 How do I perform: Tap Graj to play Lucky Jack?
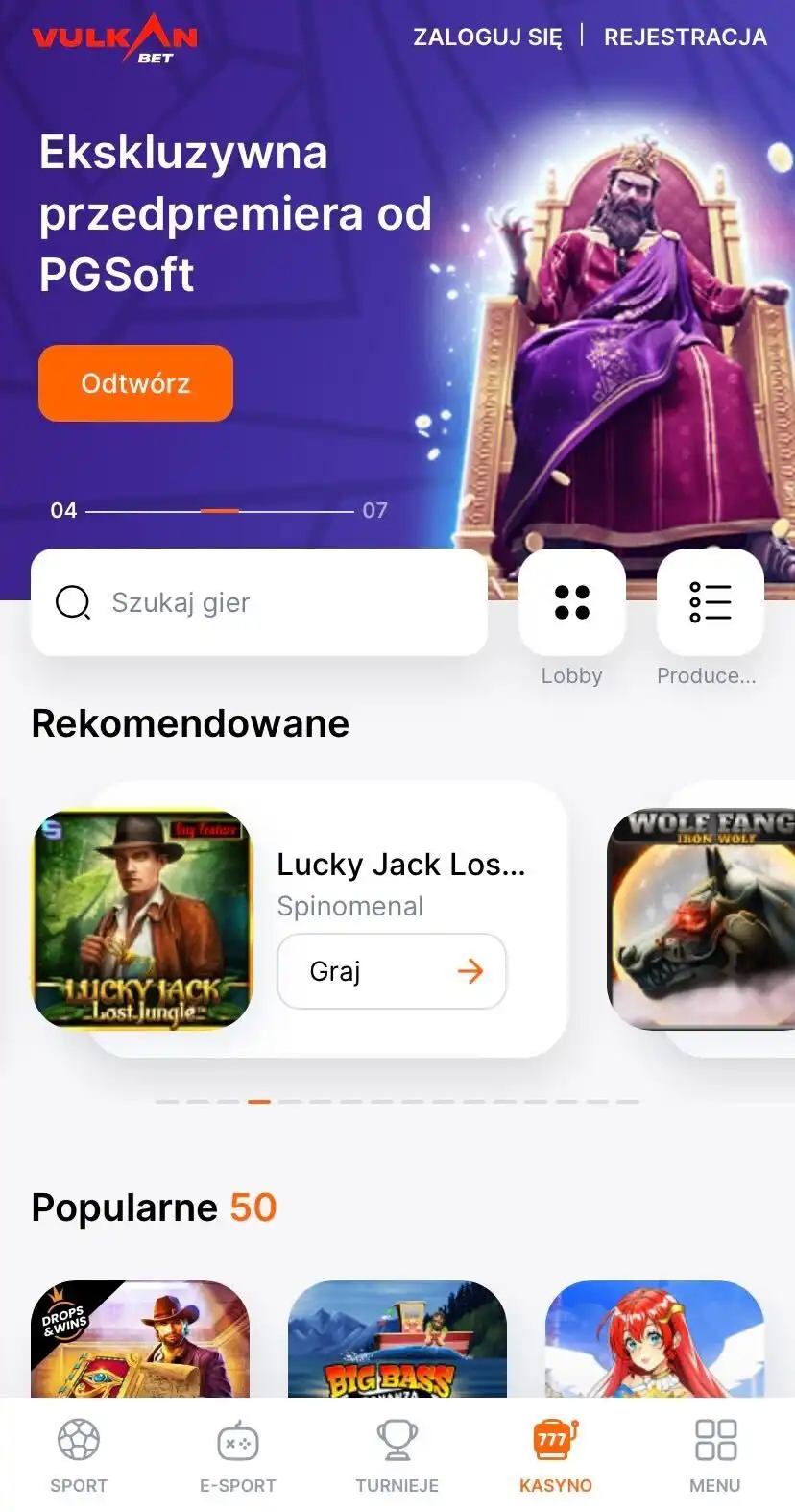coord(391,971)
